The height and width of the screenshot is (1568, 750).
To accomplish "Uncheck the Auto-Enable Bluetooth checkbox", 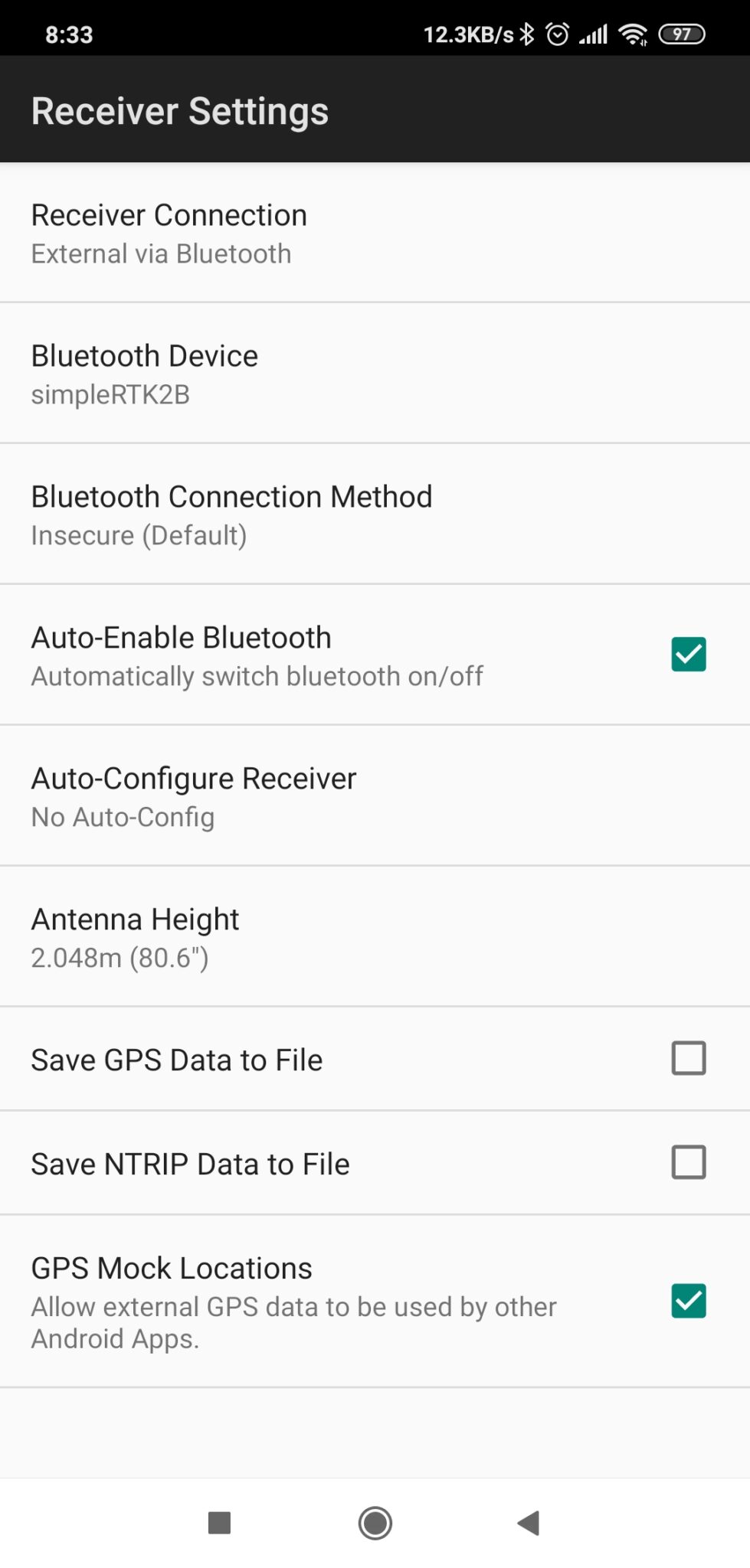I will pos(688,655).
